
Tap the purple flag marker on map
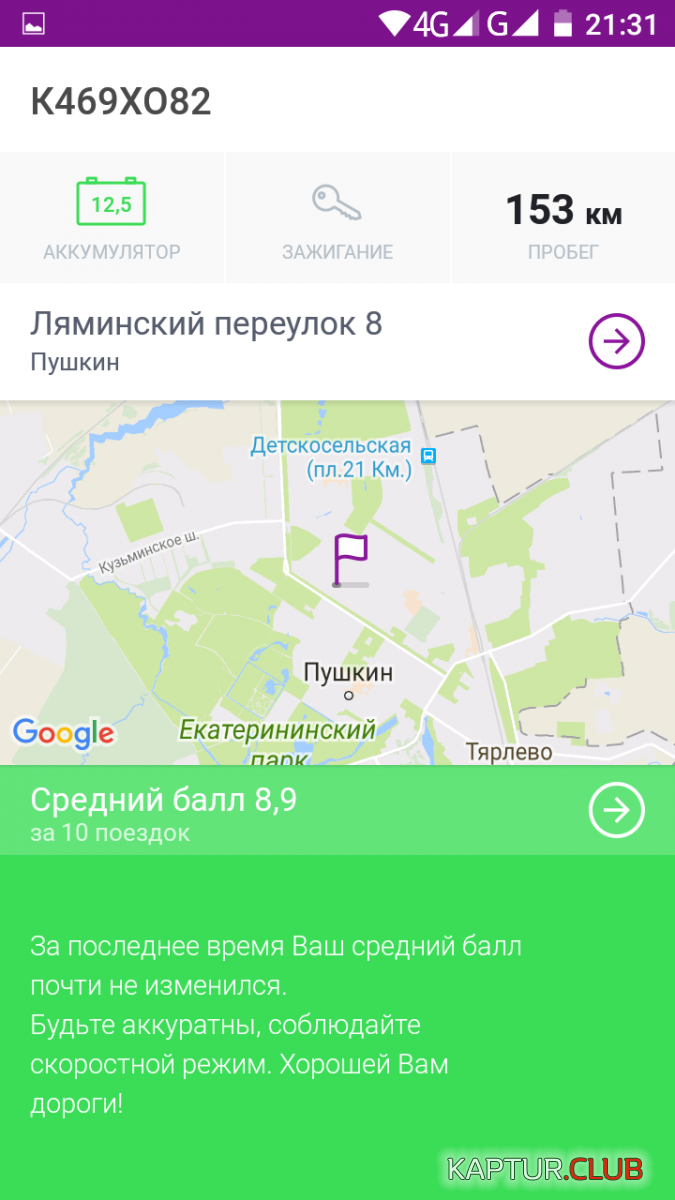[350, 560]
